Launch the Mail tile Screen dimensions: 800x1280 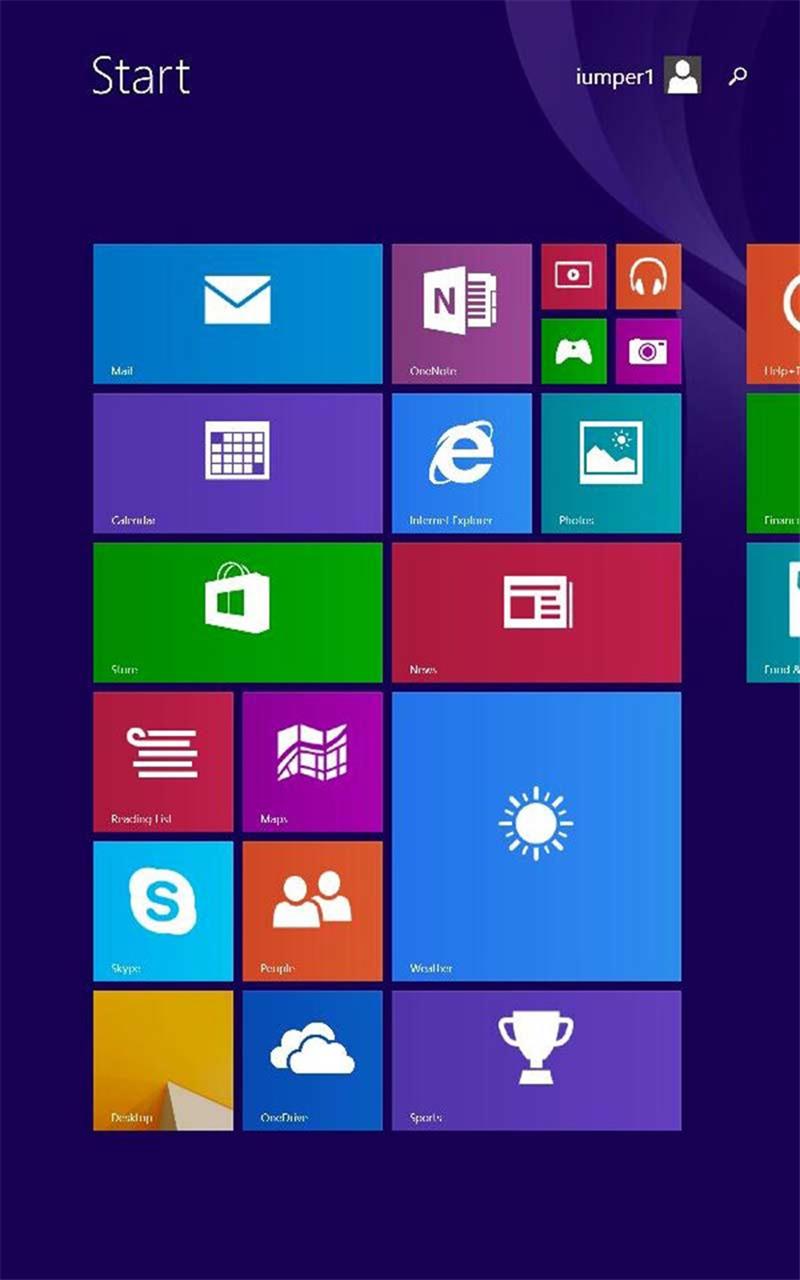pos(237,313)
